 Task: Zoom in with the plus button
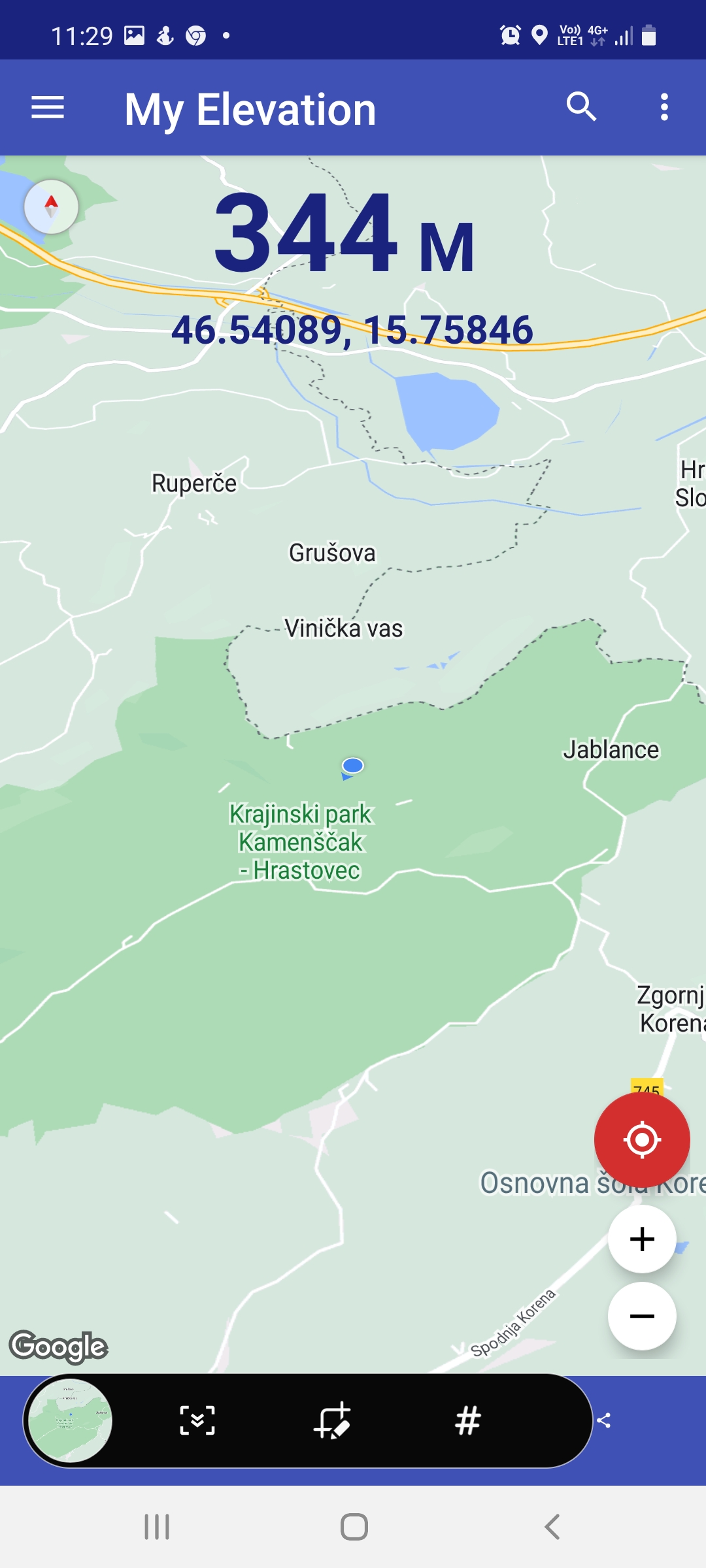(x=642, y=1239)
